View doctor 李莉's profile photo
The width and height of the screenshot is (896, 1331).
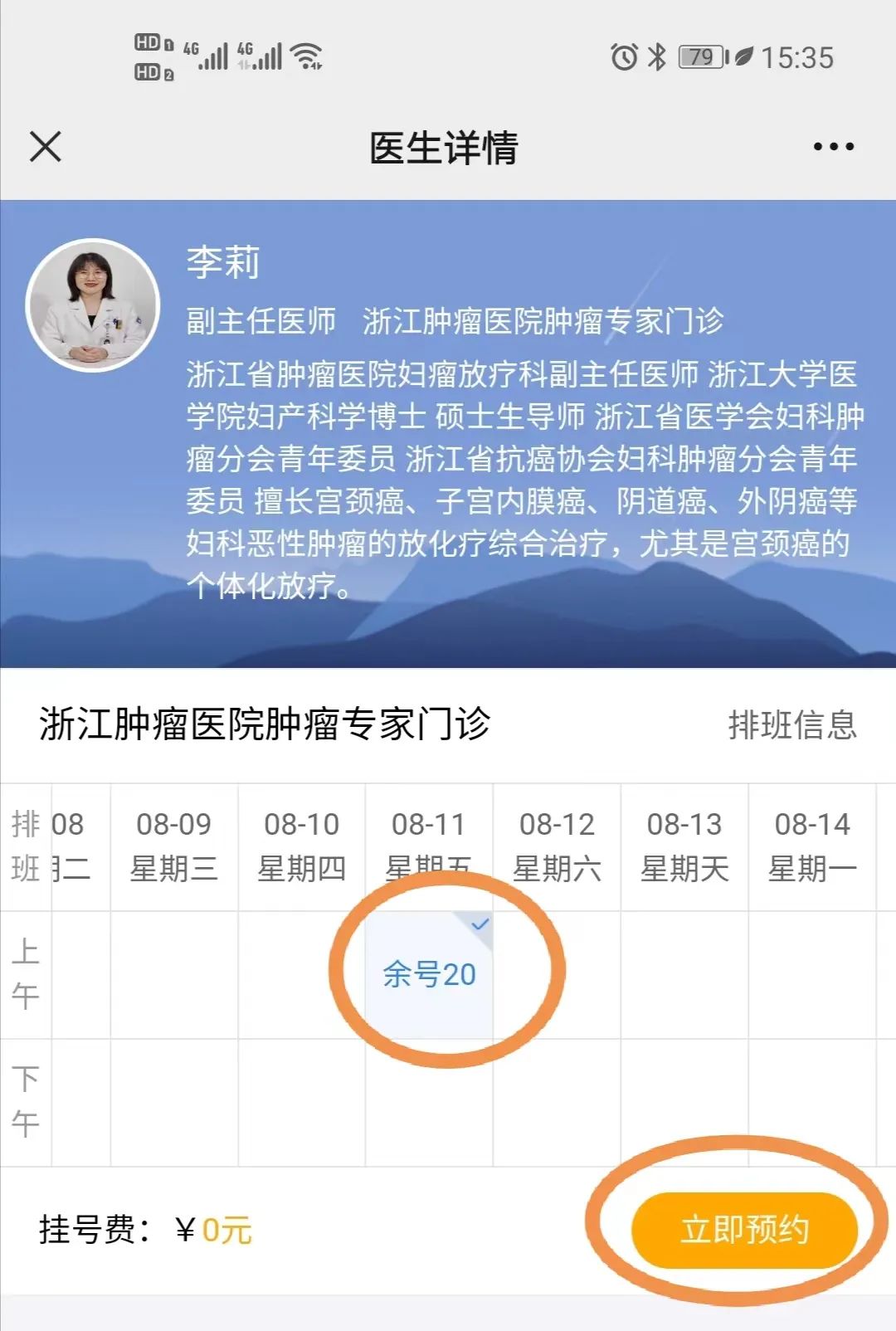coord(92,305)
